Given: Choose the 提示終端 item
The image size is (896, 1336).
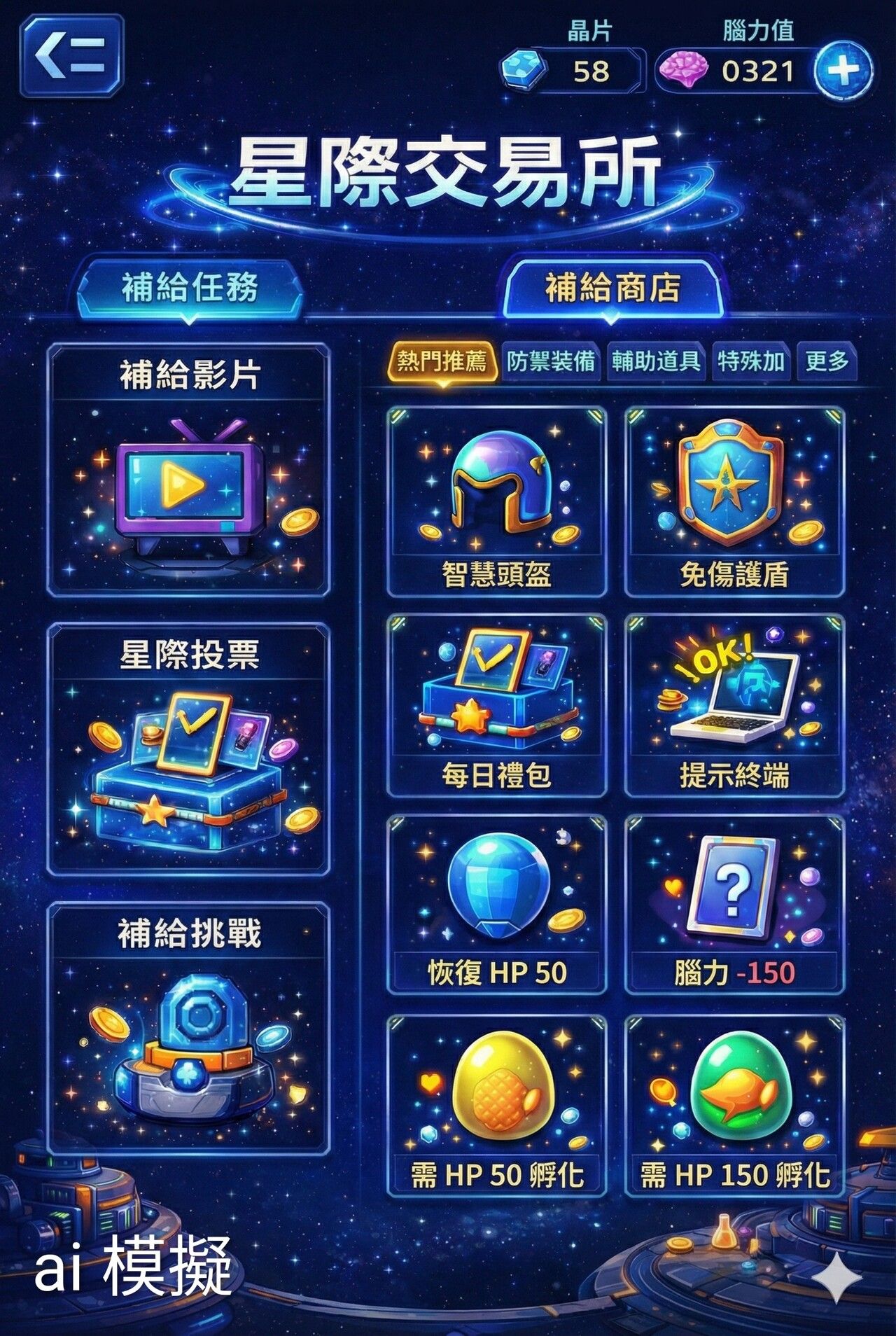Looking at the screenshot, I should pos(734,706).
